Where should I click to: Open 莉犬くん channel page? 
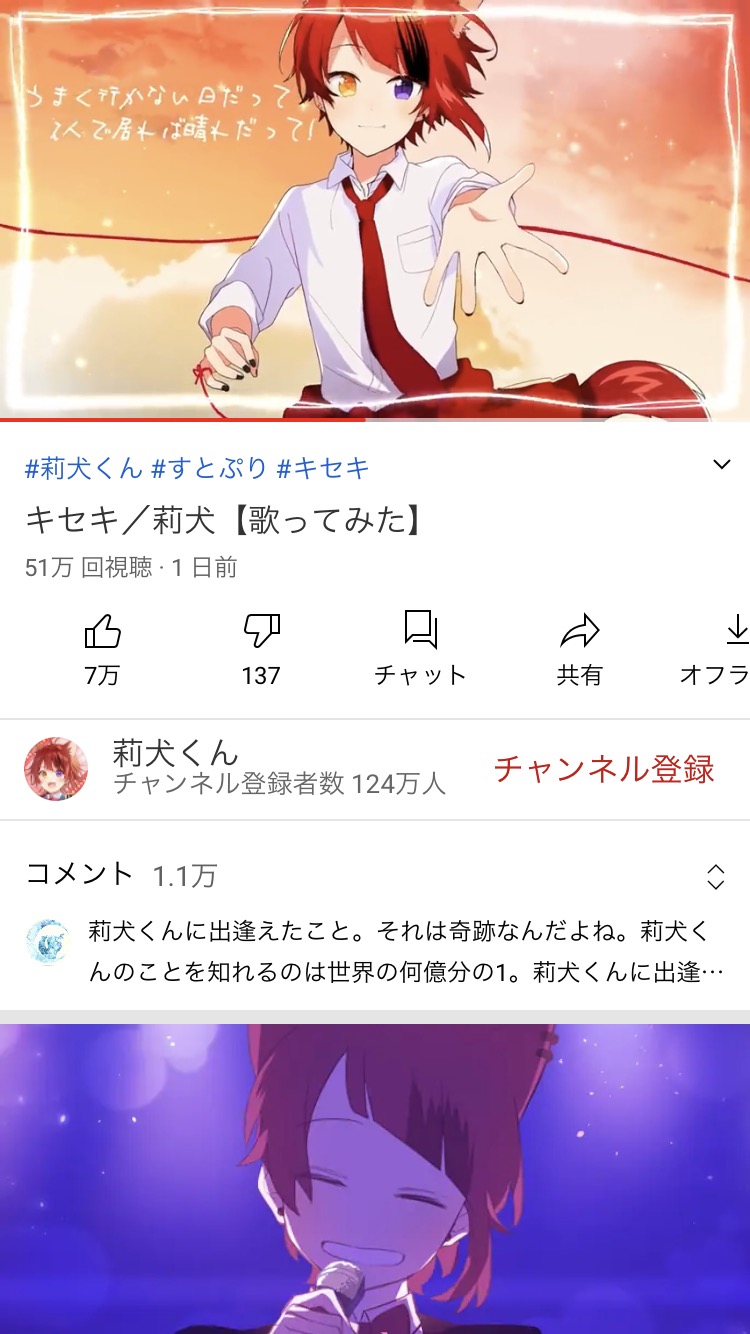235,768
